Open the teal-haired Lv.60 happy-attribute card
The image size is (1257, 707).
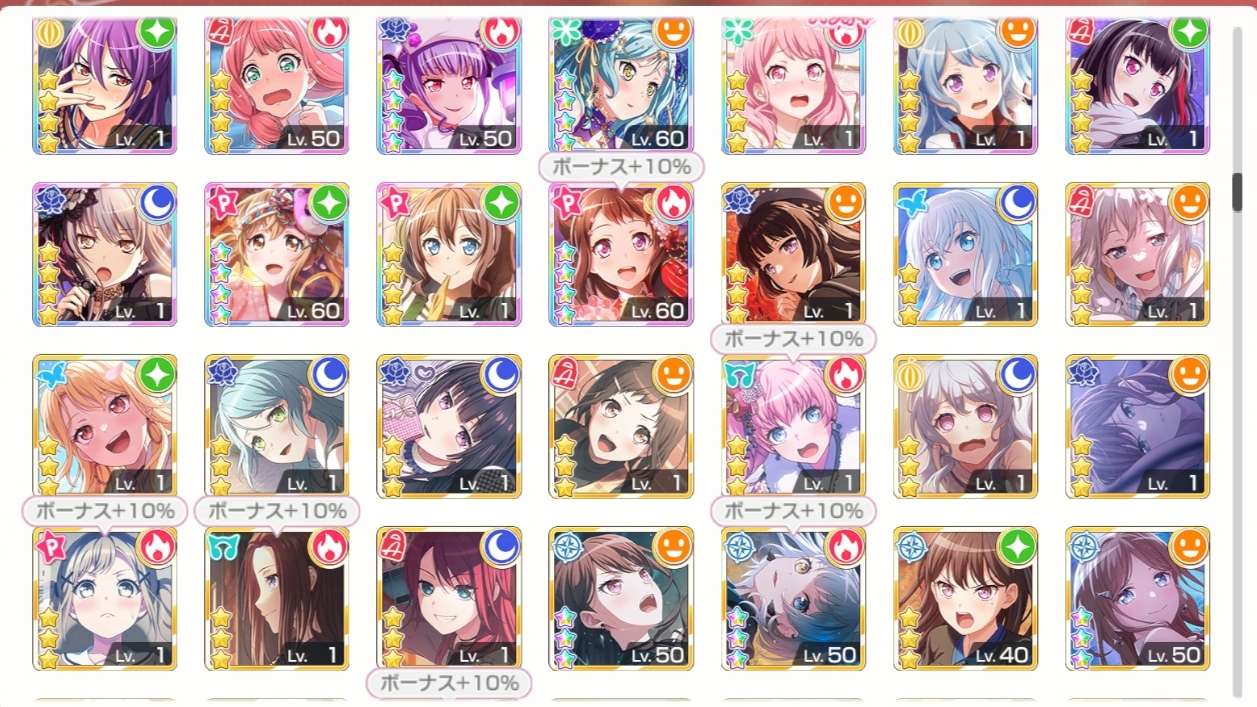coord(620,83)
